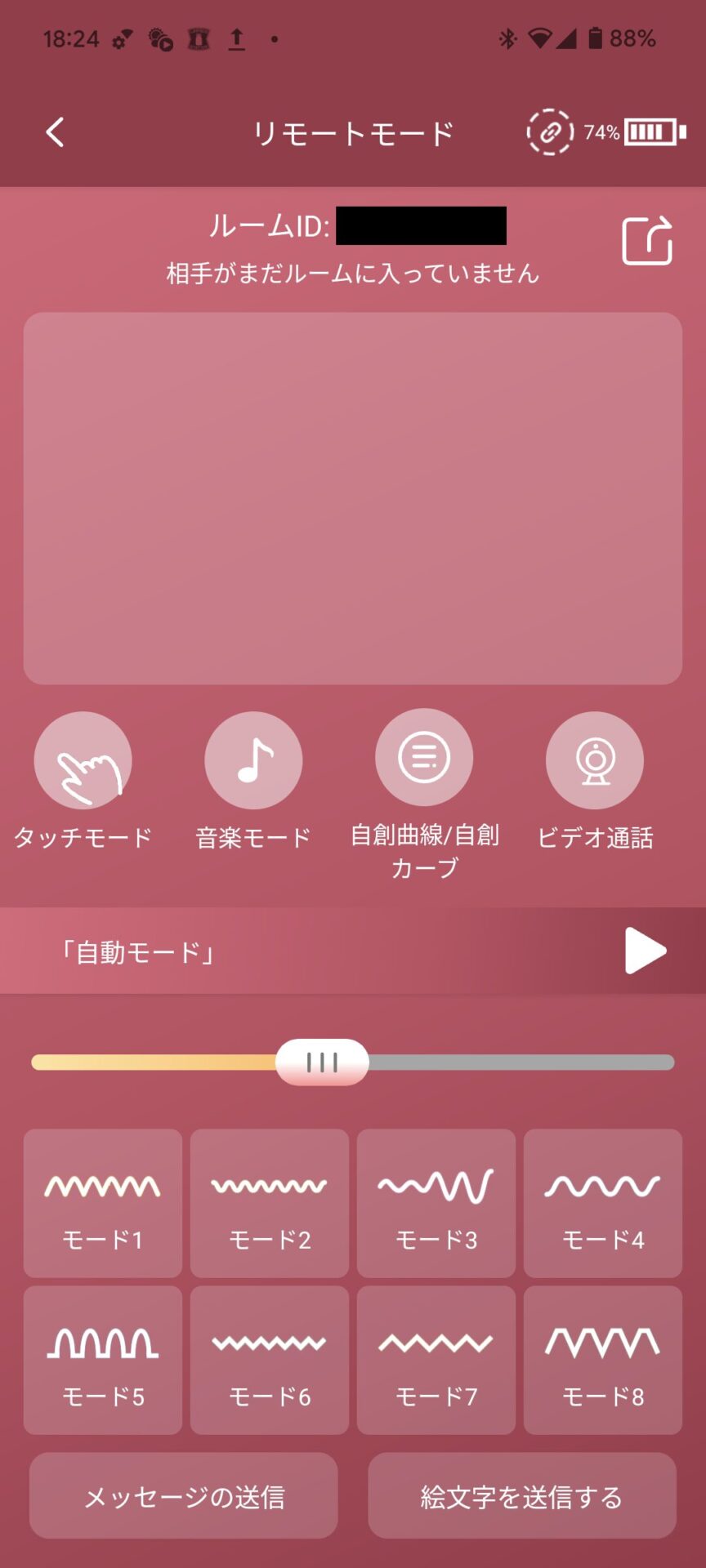The height and width of the screenshot is (1568, 706).
Task: Switch to タッチモード
Action: pyautogui.click(x=83, y=760)
